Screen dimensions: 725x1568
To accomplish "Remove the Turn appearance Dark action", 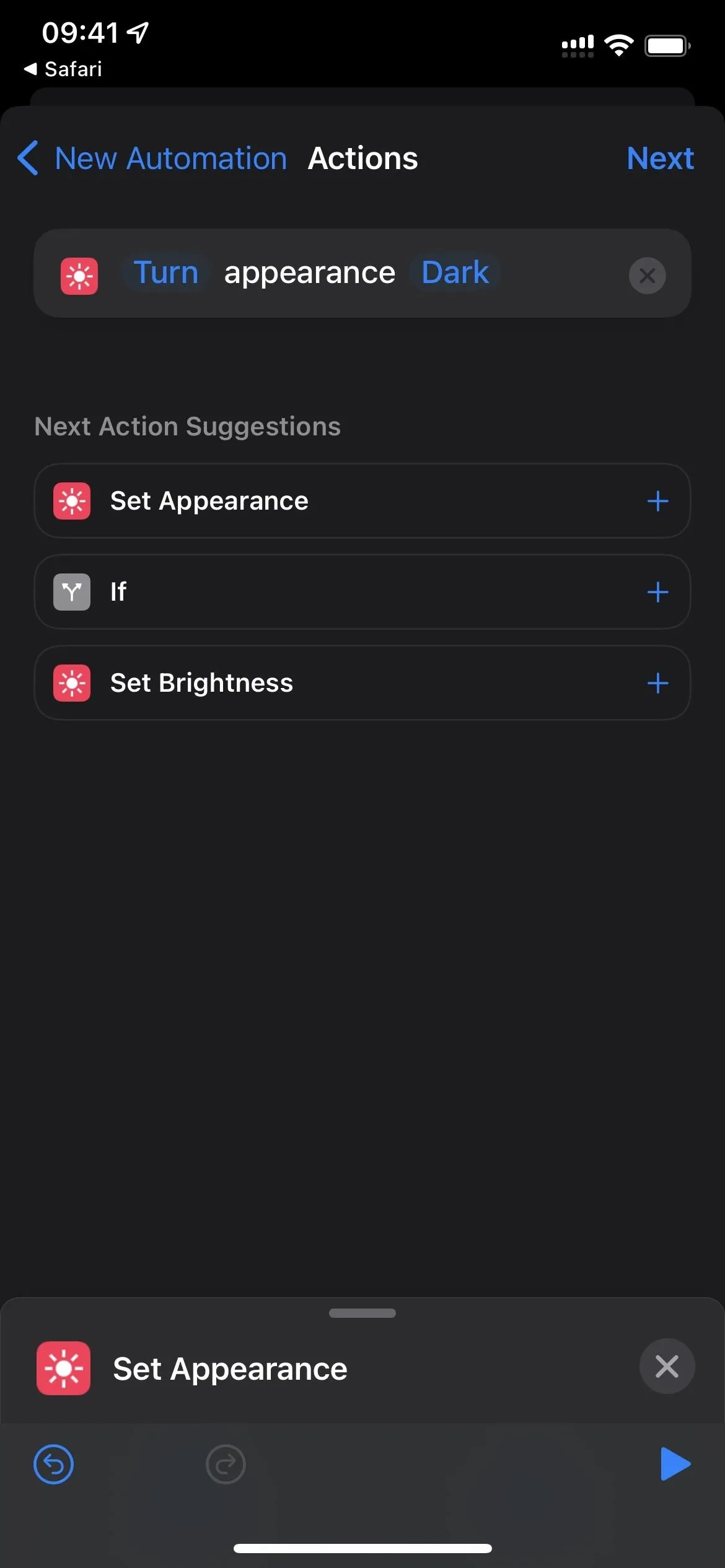I will coord(647,276).
